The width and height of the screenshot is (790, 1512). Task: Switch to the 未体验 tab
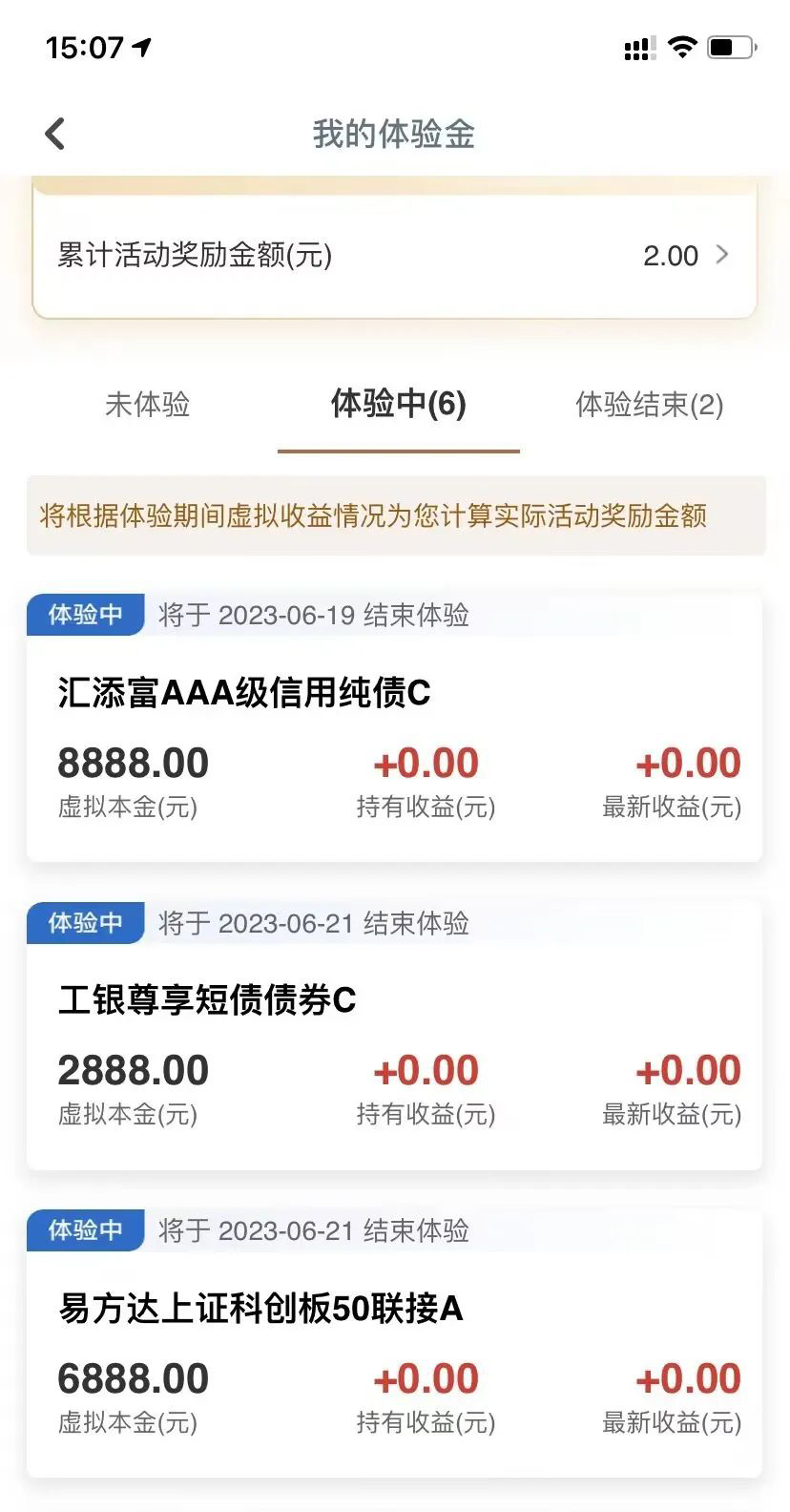click(147, 405)
